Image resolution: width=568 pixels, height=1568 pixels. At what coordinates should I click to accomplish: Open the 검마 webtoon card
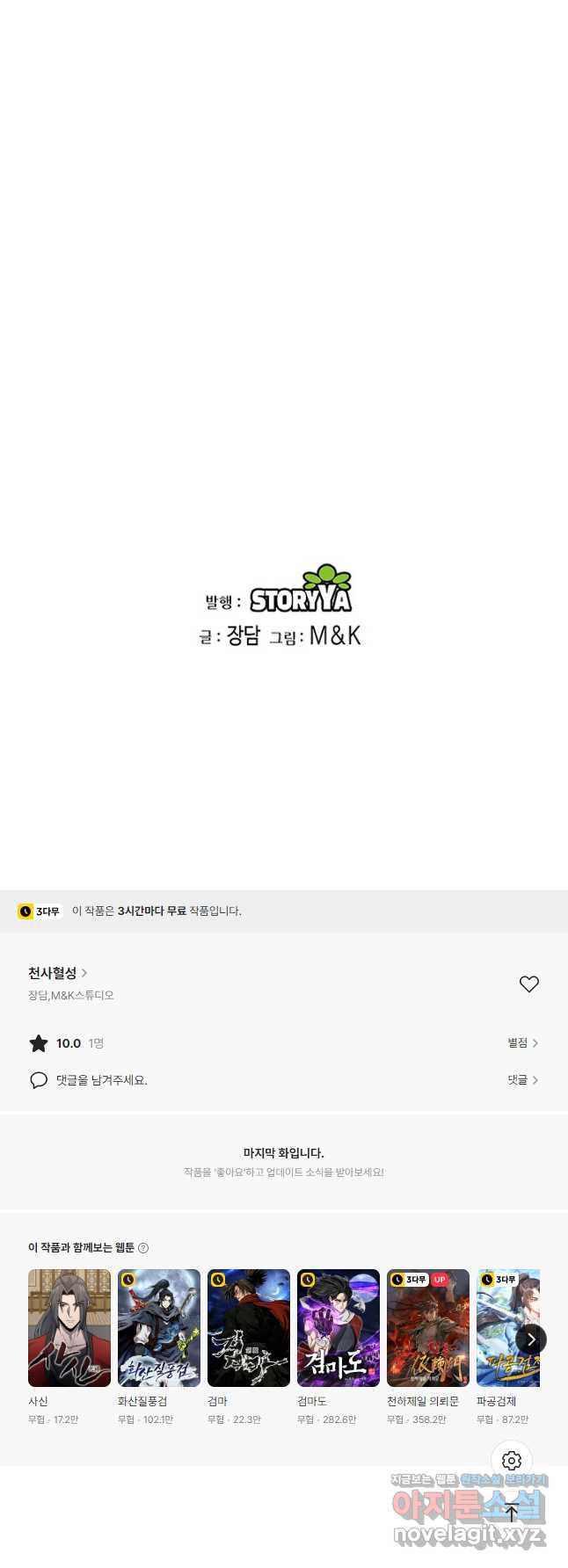(x=249, y=1328)
